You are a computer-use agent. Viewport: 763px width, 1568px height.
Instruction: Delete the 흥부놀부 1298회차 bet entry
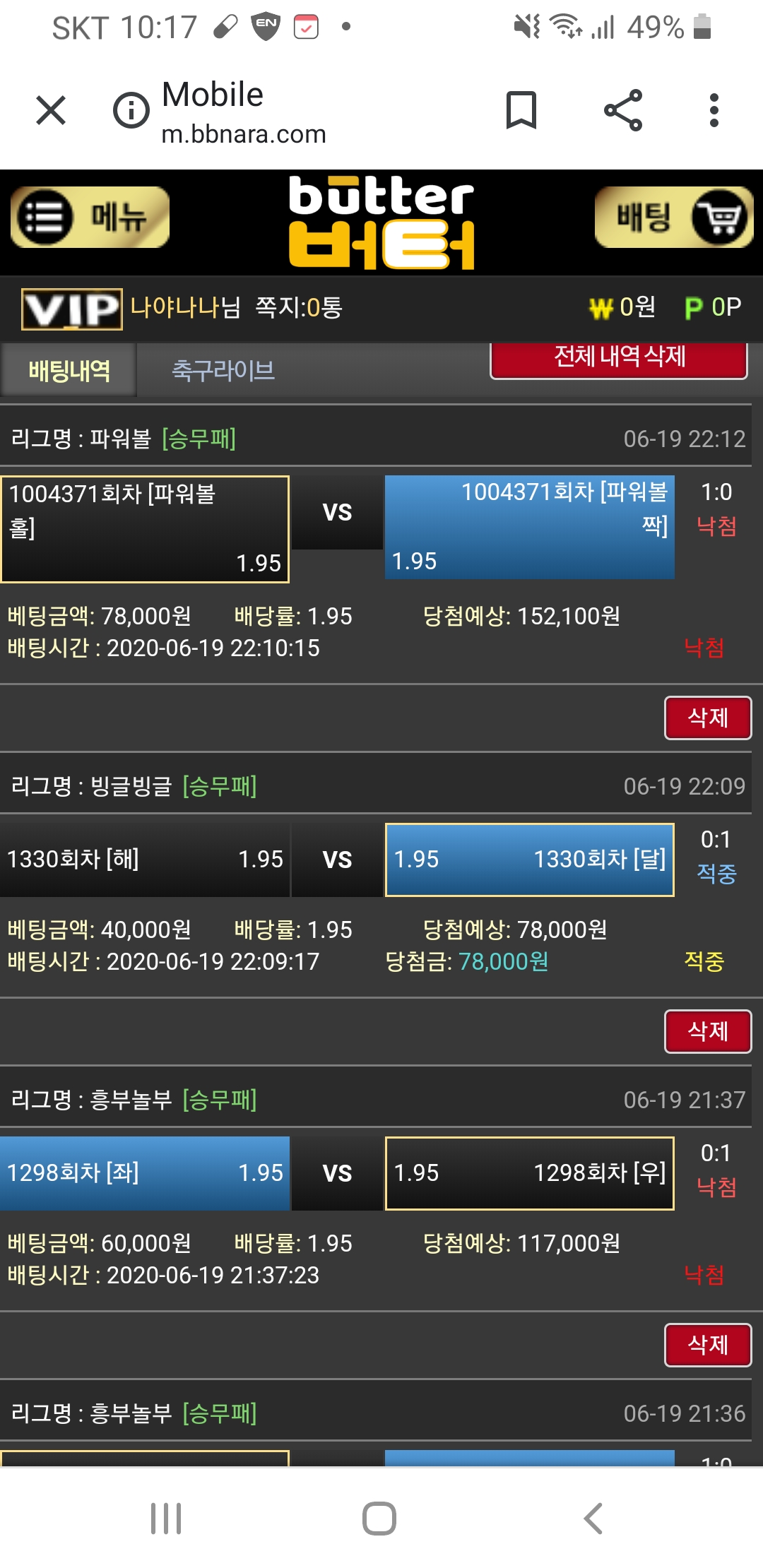[707, 1345]
